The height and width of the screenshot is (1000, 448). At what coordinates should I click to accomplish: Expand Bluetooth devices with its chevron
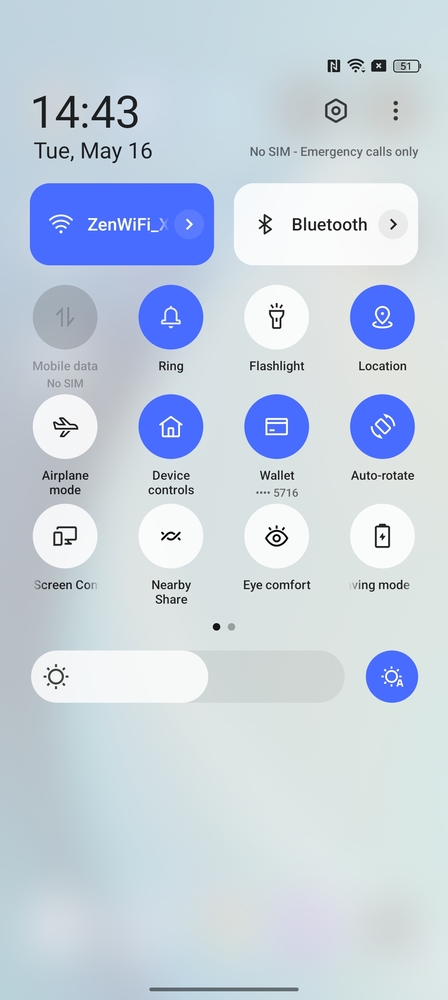point(393,224)
